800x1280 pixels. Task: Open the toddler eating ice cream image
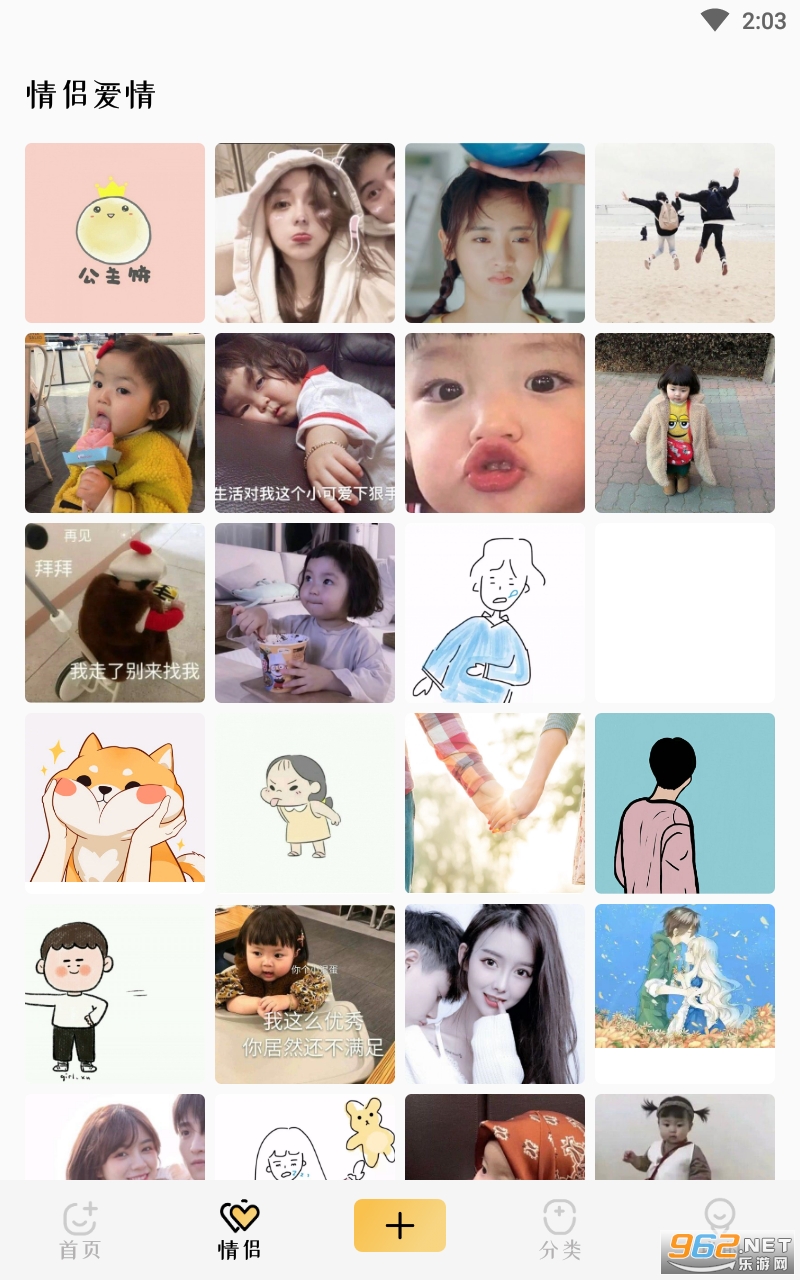pyautogui.click(x=115, y=423)
